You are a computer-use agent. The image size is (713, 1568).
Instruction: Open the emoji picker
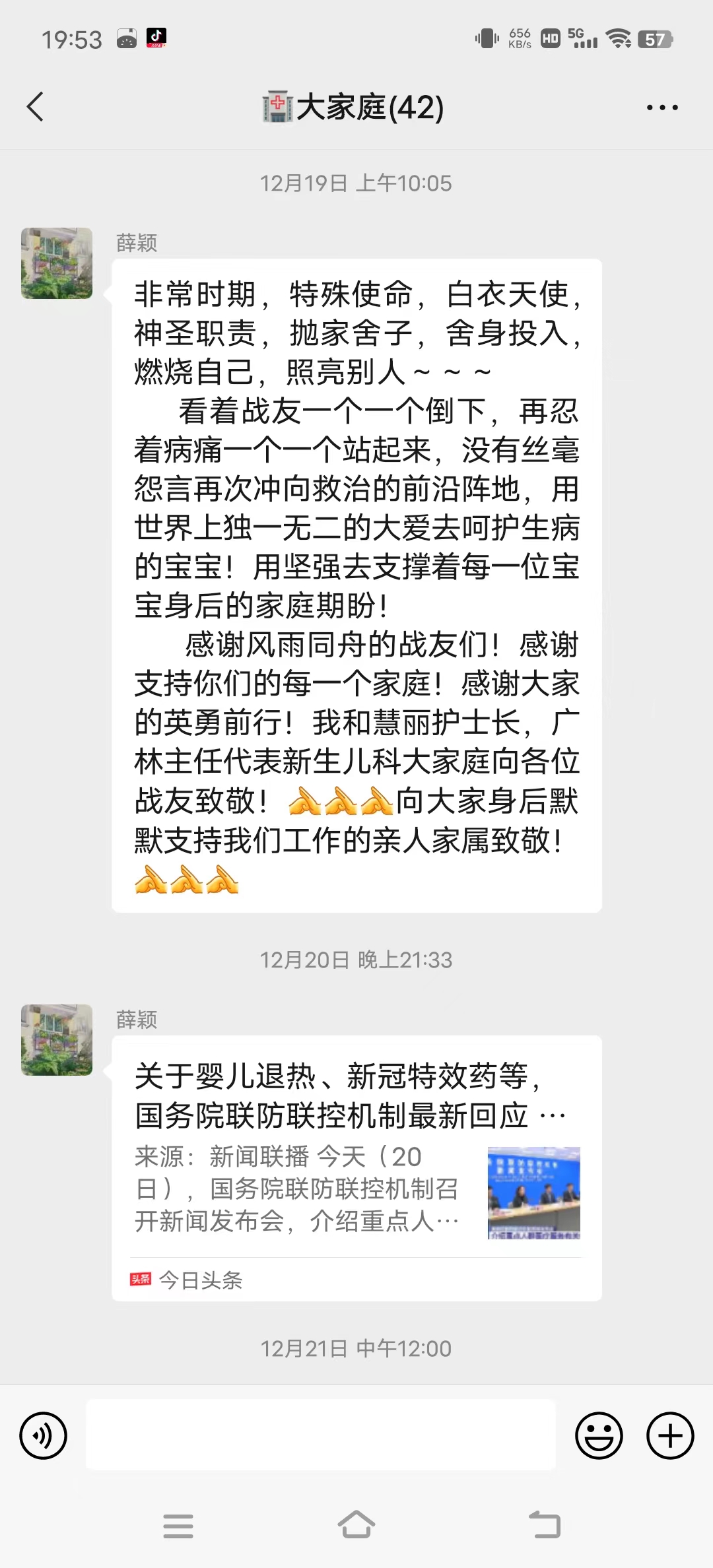pyautogui.click(x=599, y=1435)
